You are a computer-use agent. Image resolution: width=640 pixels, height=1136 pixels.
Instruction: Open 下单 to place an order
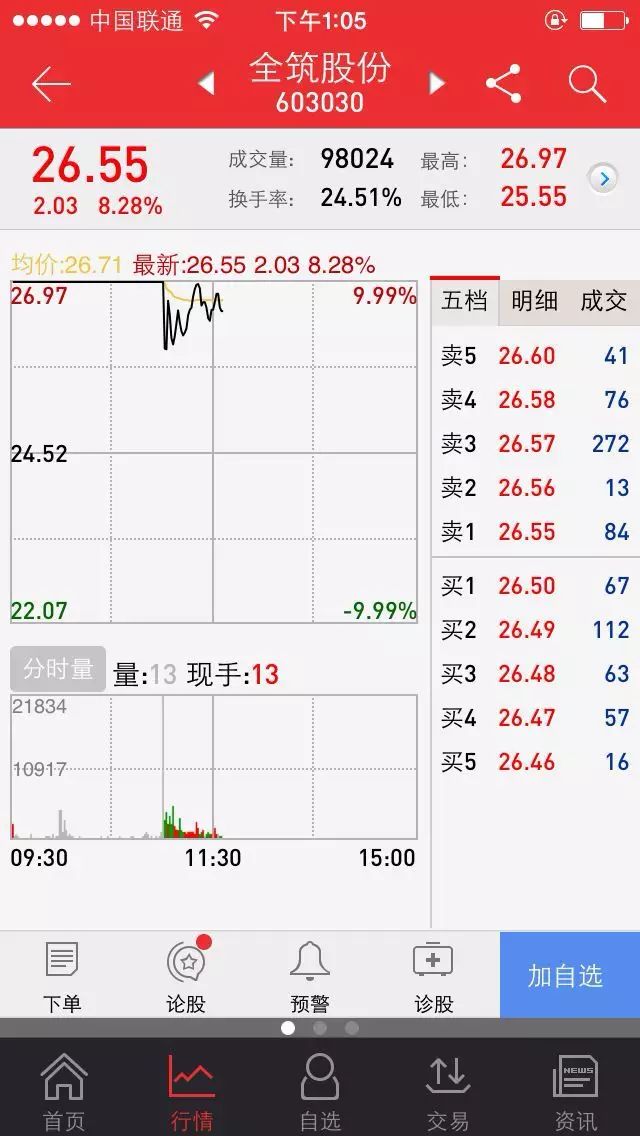[62, 977]
